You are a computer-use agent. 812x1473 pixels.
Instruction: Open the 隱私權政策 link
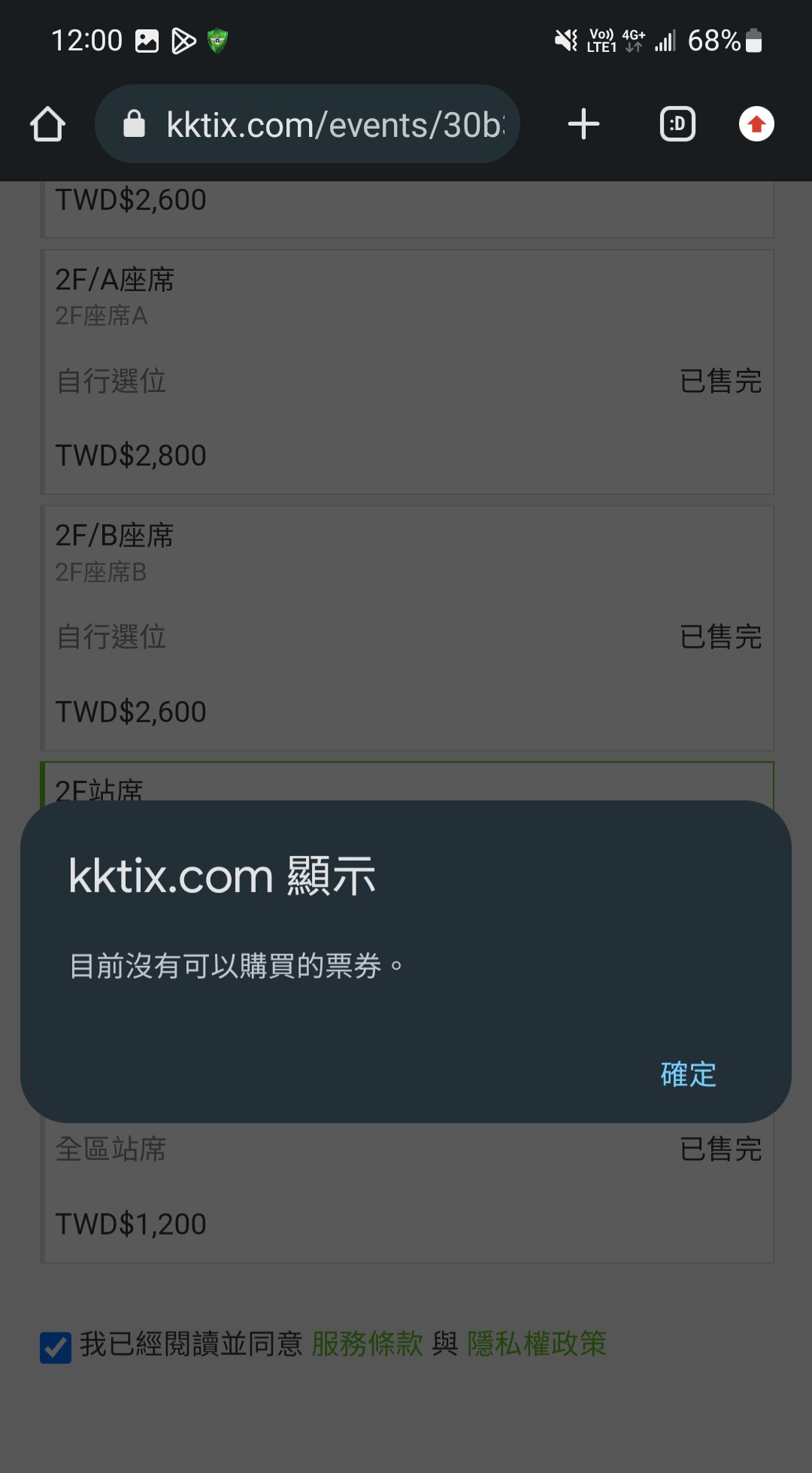point(537,1344)
